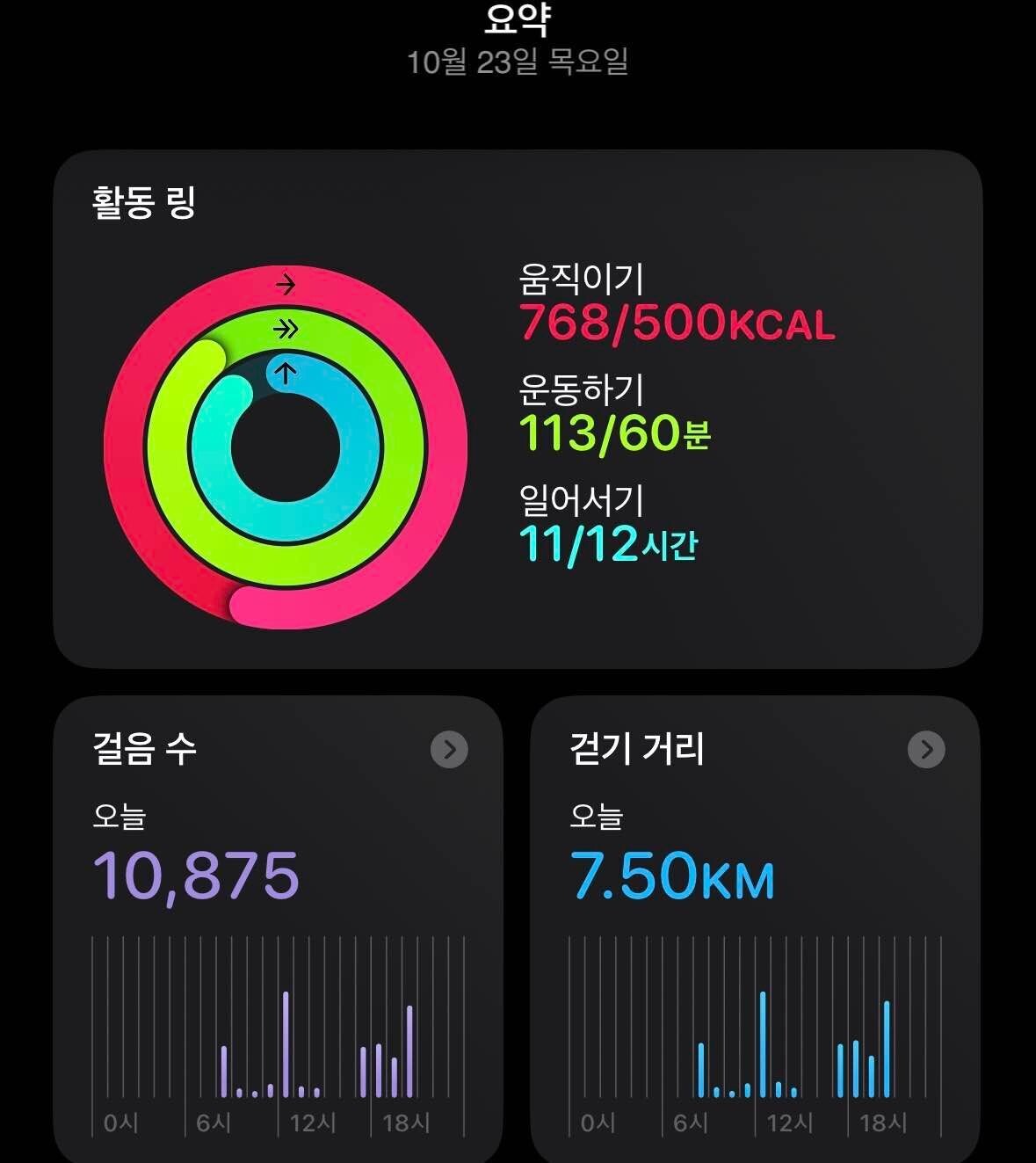Tap the Stand ring upward-arrow indicator
Screen dimensions: 1036x1163
(286, 373)
